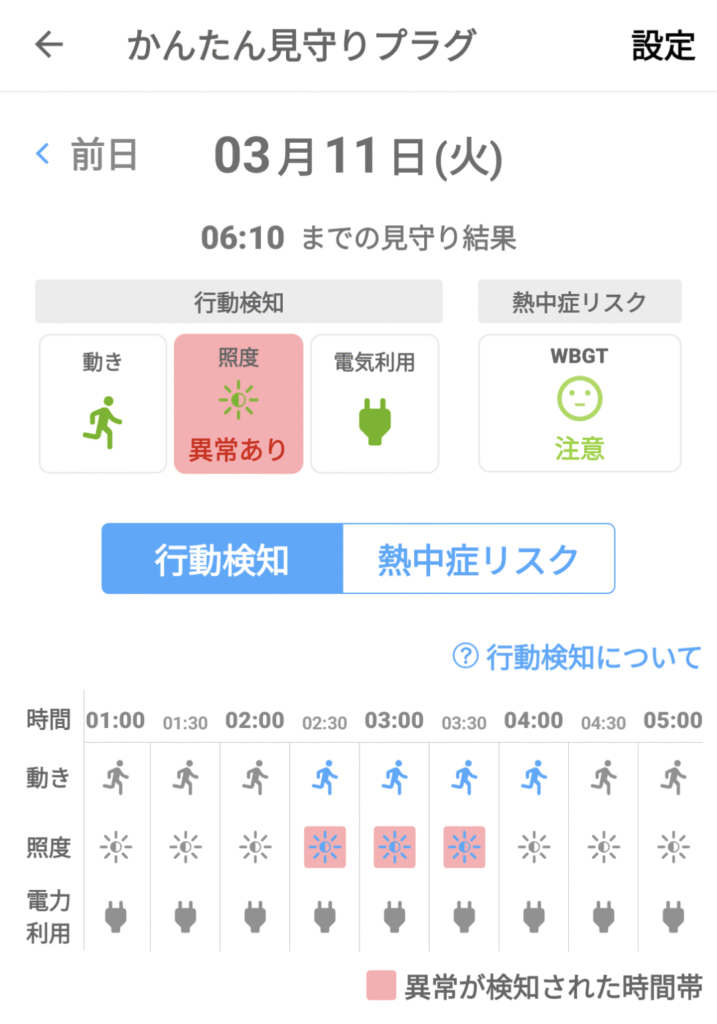This screenshot has height=1024, width=717.
Task: Open the 電気利用 card
Action: 374,403
